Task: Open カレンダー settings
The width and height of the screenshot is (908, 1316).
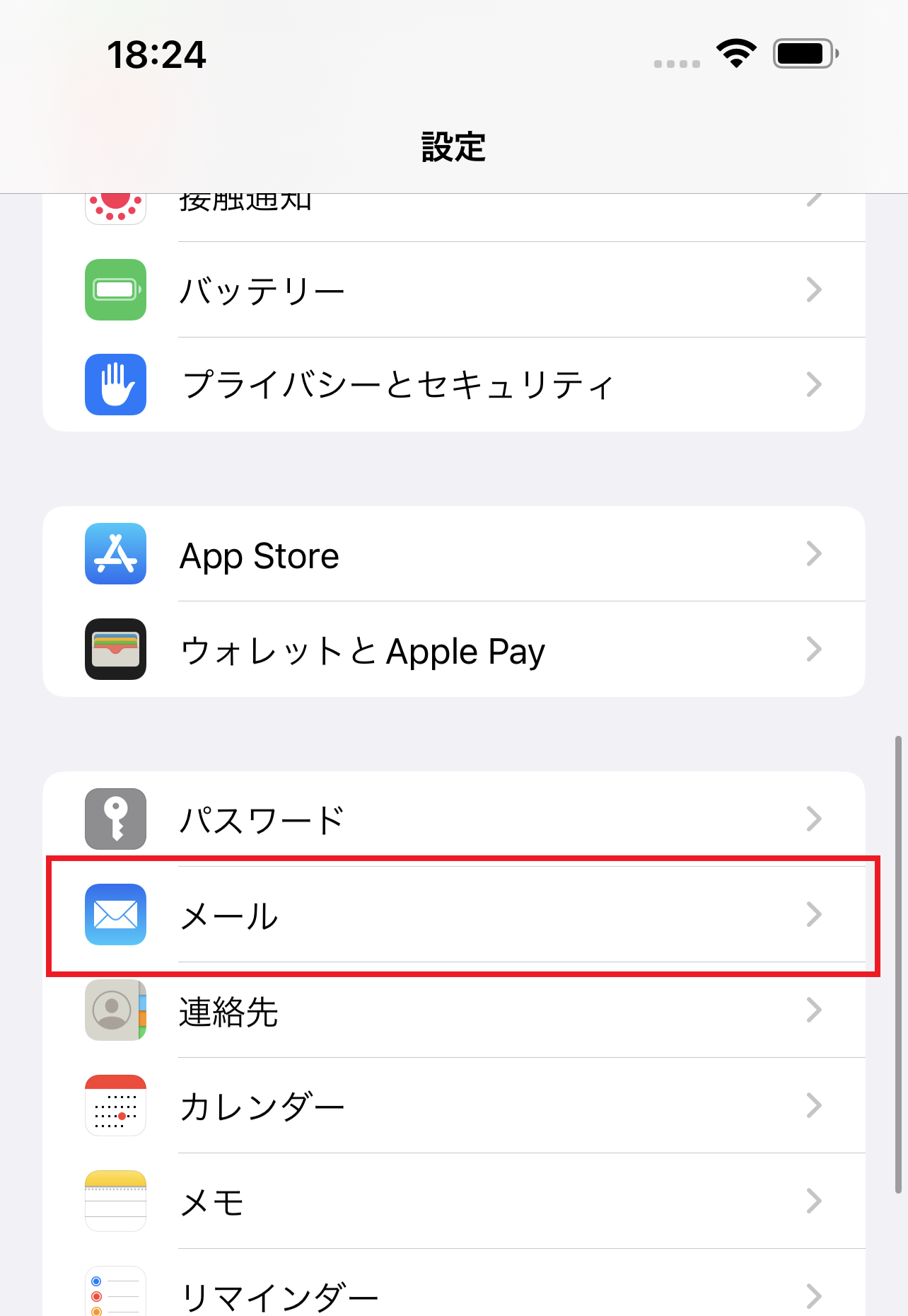Action: pos(453,1106)
